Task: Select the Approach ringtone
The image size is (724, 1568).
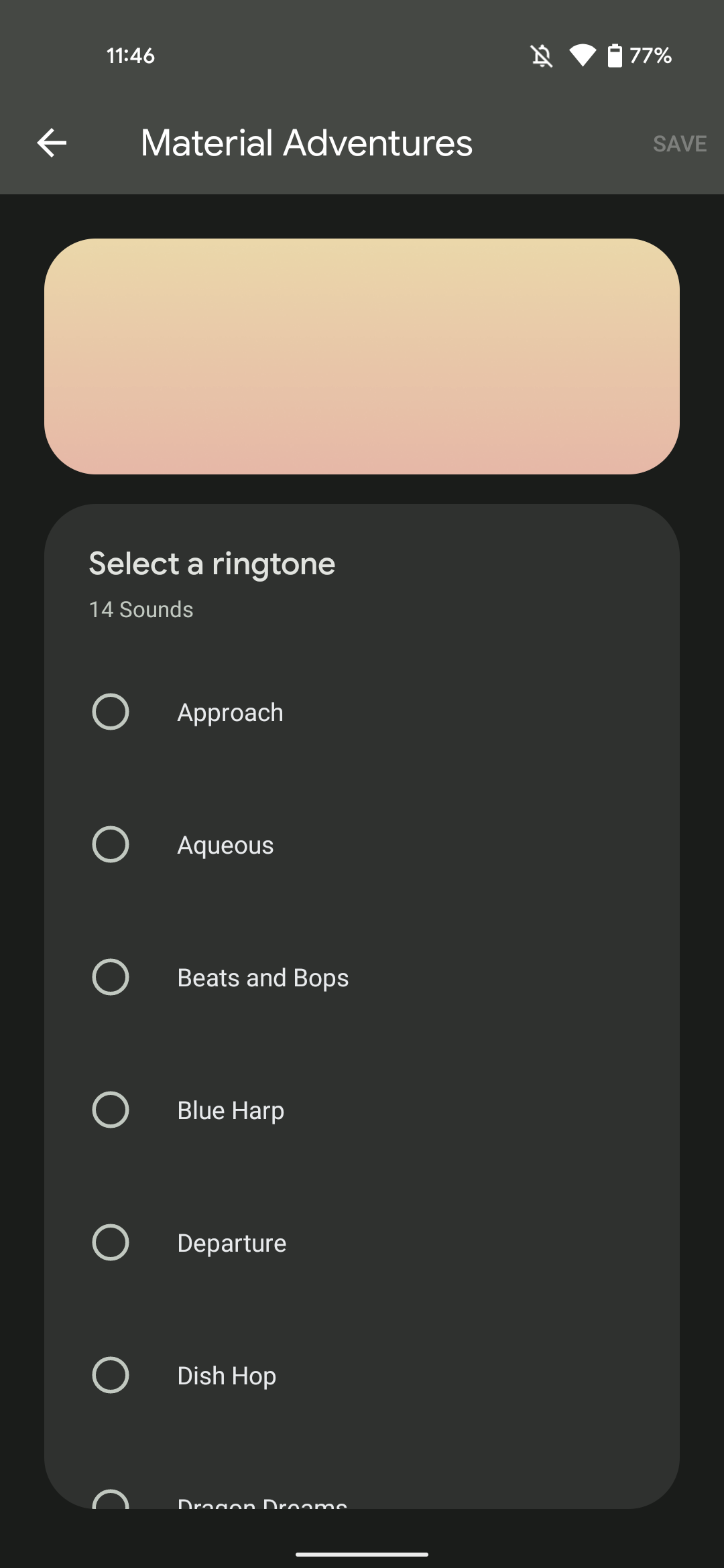Action: pos(362,712)
